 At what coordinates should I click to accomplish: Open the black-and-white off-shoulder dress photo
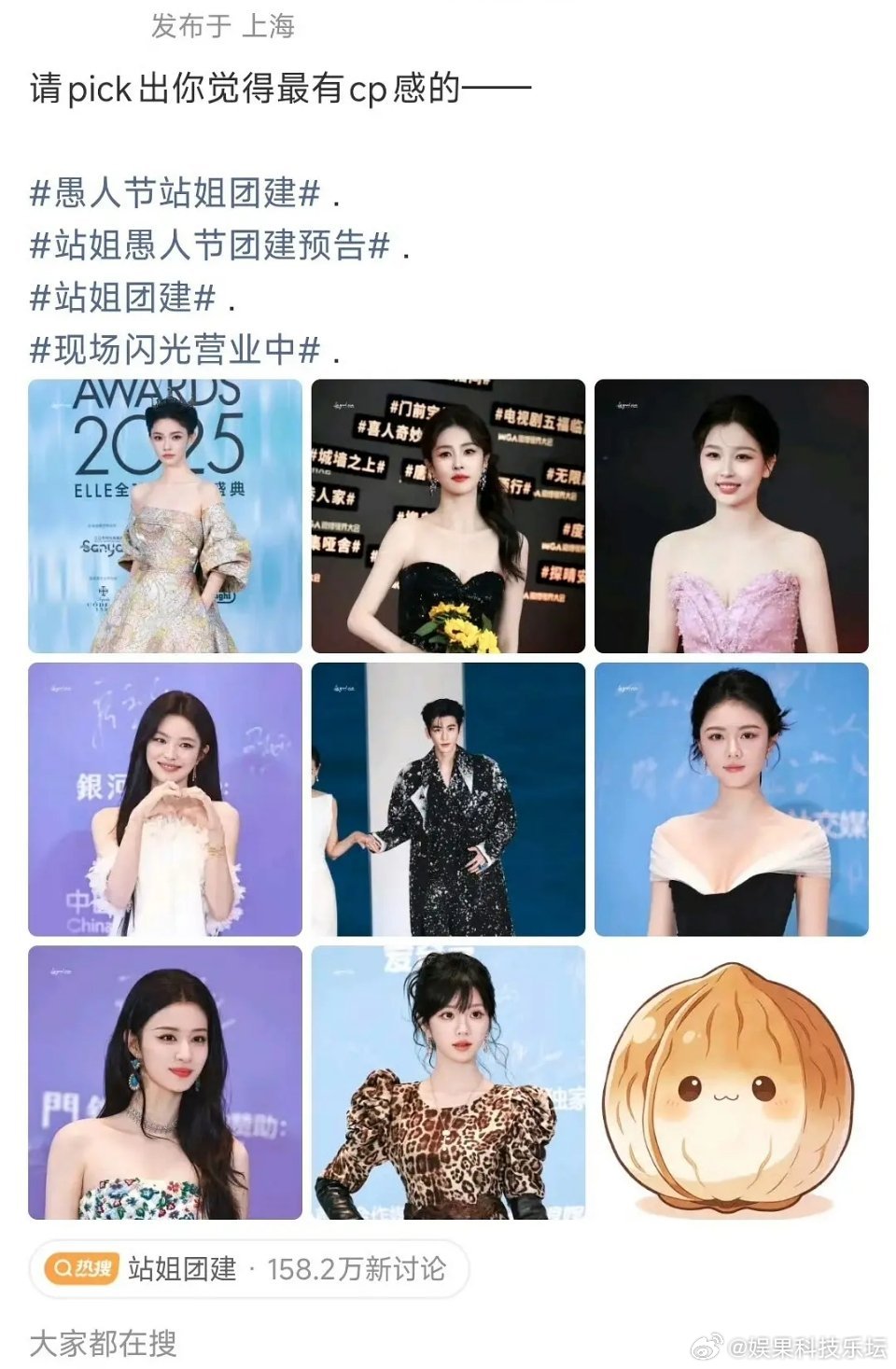[733, 798]
